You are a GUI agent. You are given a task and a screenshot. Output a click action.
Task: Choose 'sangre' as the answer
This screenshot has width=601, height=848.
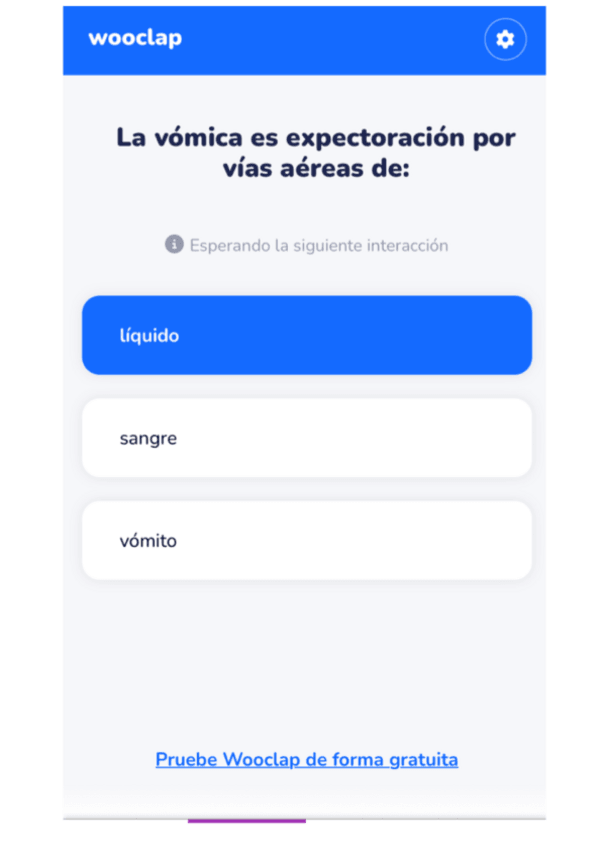coord(306,438)
